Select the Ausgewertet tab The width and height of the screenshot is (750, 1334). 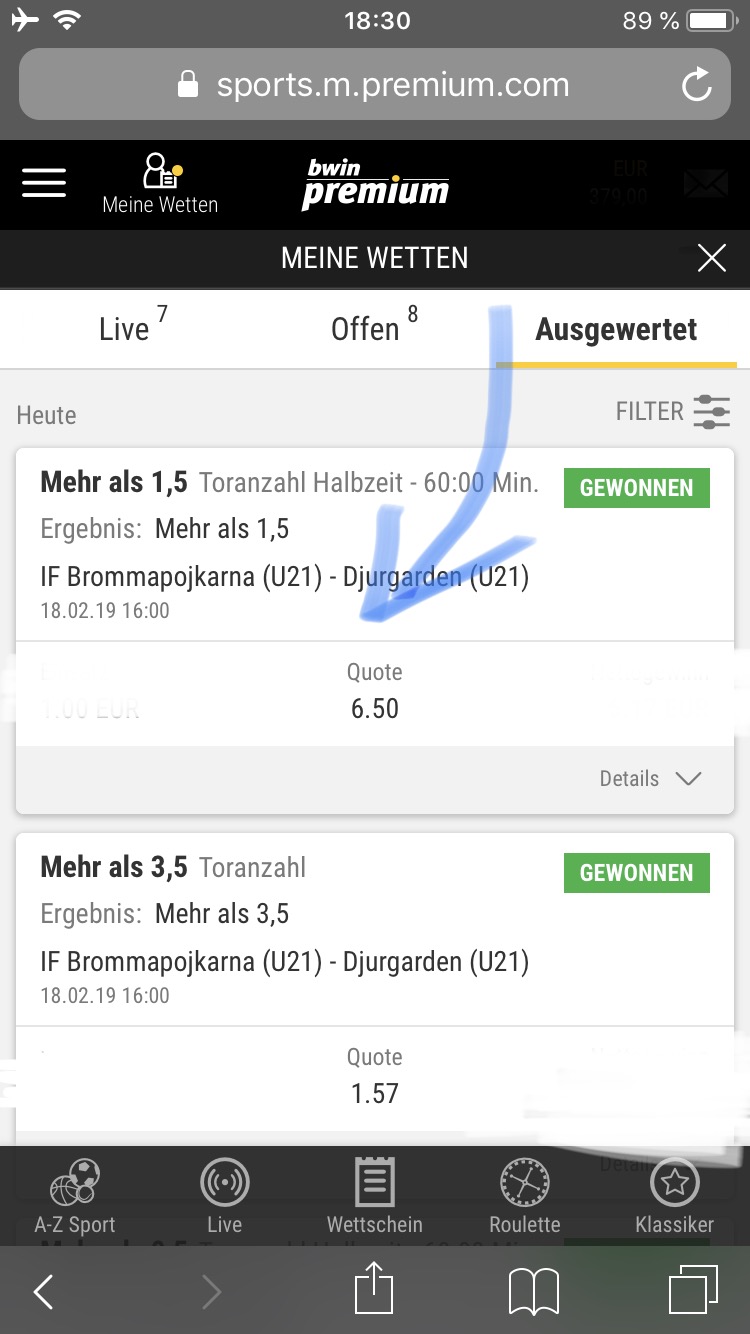pos(616,330)
